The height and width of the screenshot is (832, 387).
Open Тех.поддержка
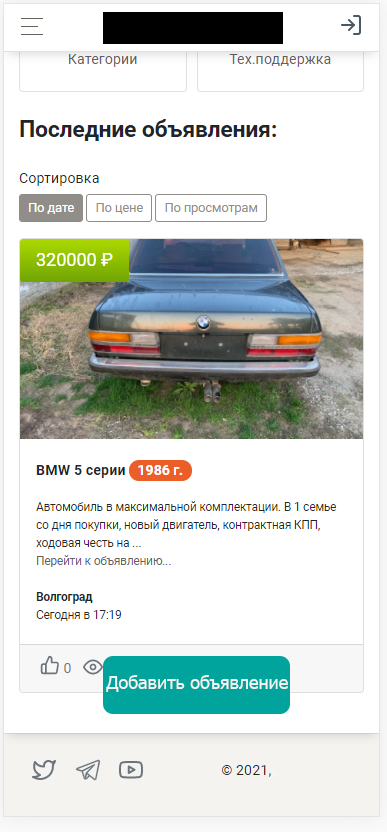point(280,66)
